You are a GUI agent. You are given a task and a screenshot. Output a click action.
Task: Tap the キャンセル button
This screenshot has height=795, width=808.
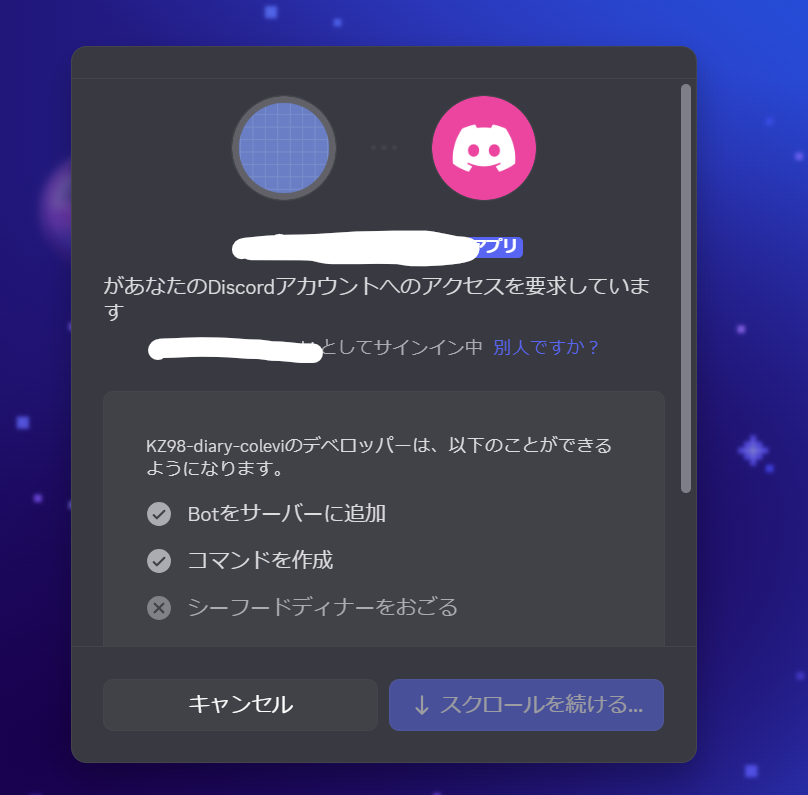[x=240, y=705]
